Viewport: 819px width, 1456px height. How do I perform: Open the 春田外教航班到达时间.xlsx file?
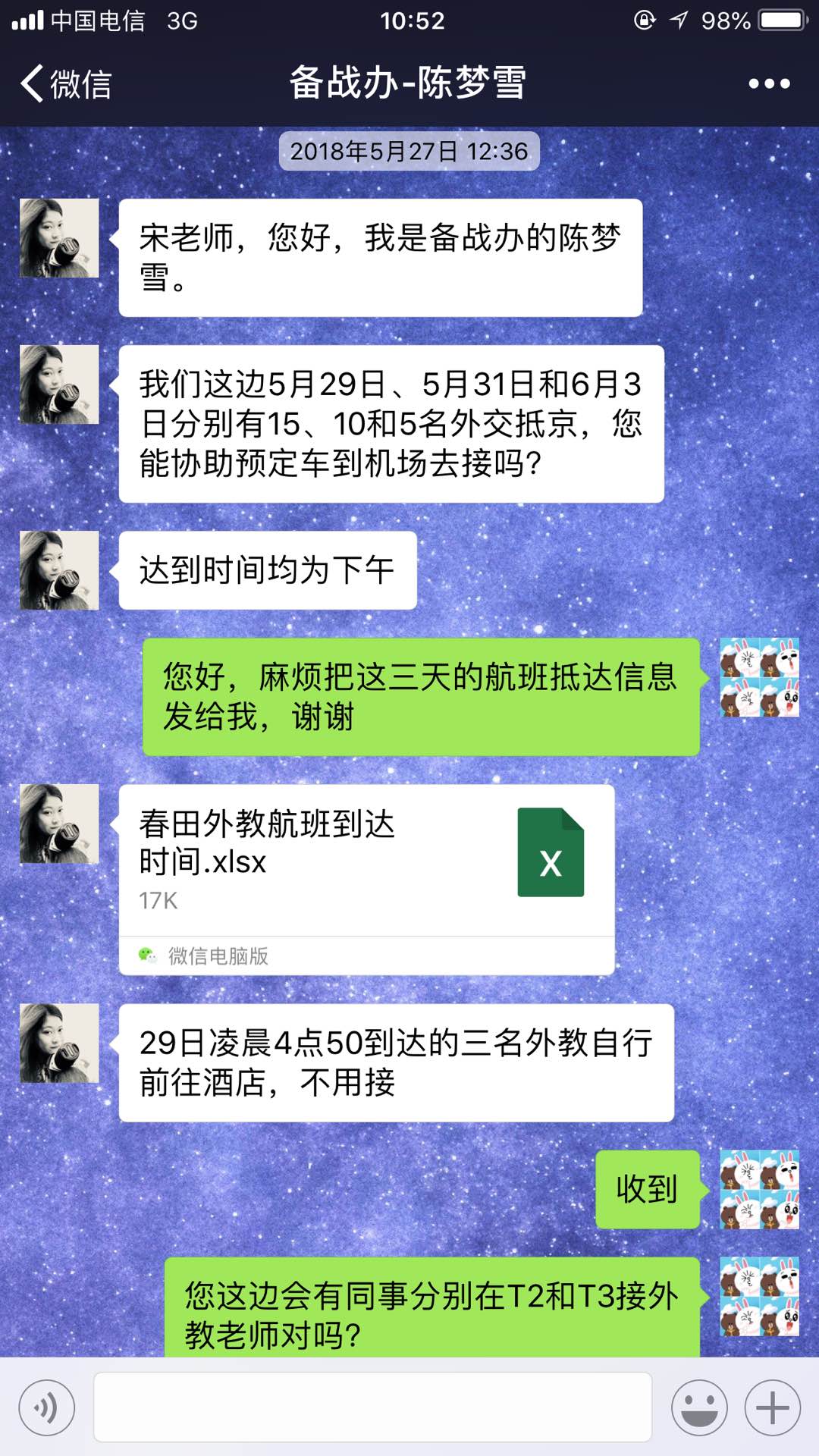(366, 861)
